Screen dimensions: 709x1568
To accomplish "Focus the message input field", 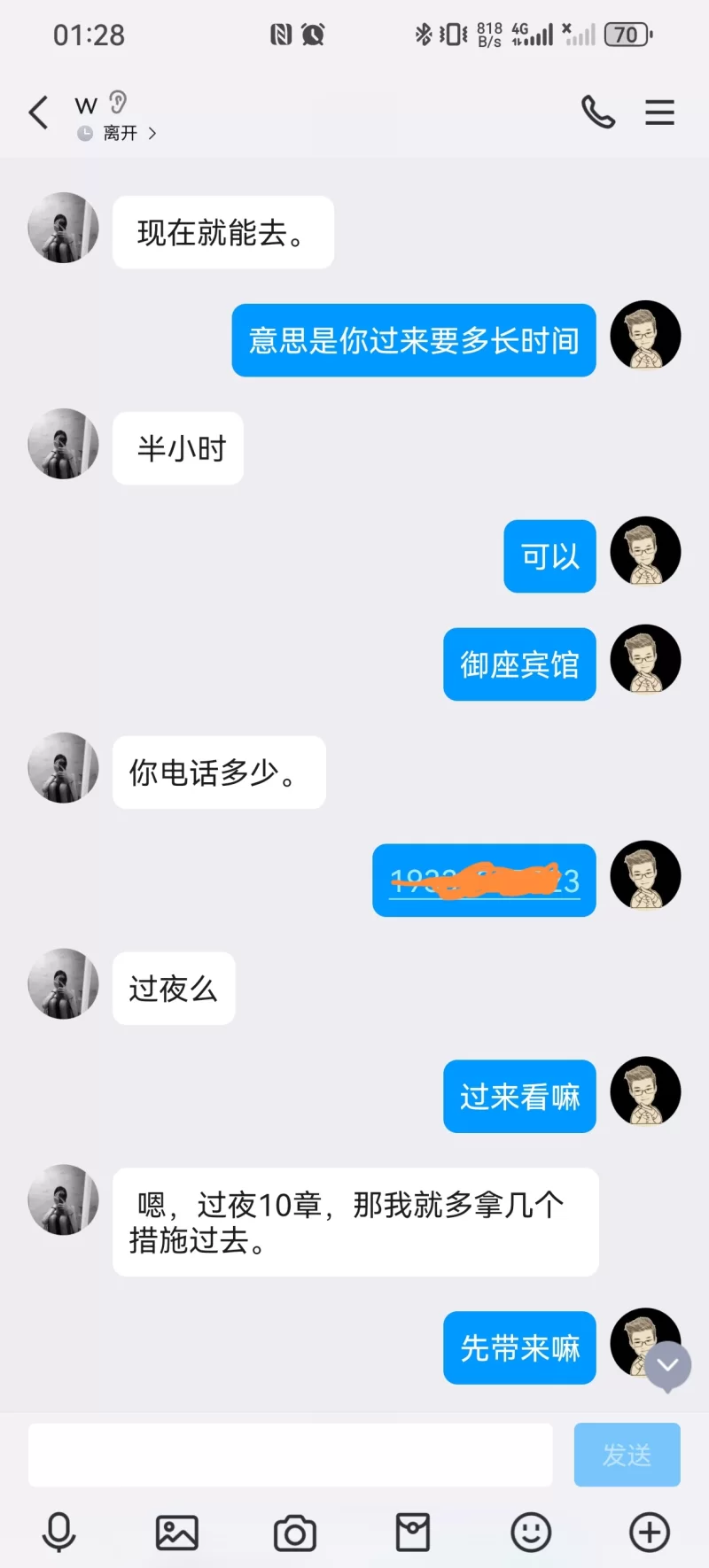I will pyautogui.click(x=290, y=1455).
